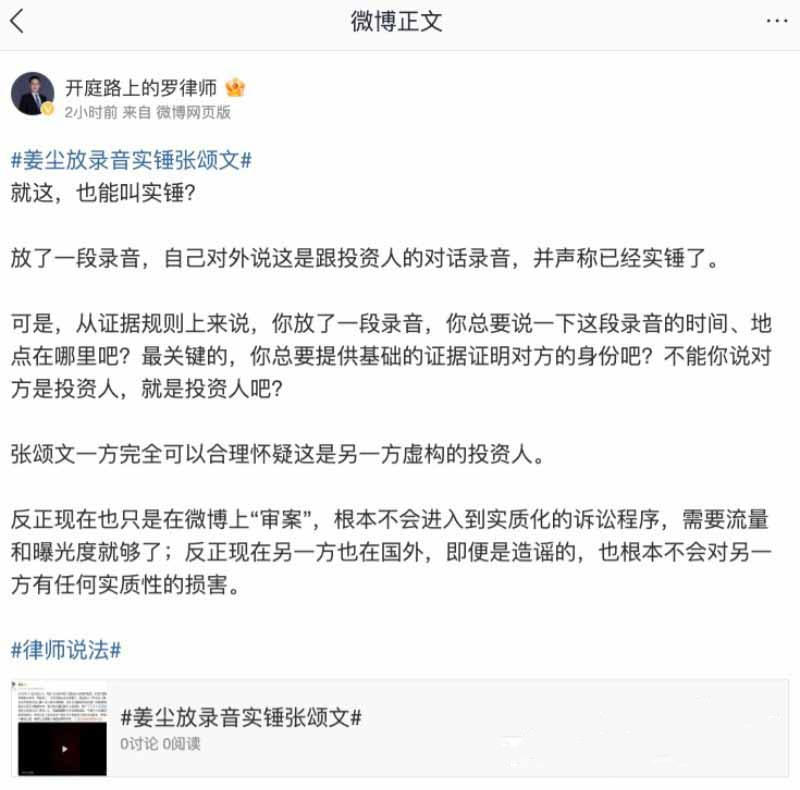Open the avatar of 开庭路上的罗律师
800x790 pixels.
pos(33,94)
